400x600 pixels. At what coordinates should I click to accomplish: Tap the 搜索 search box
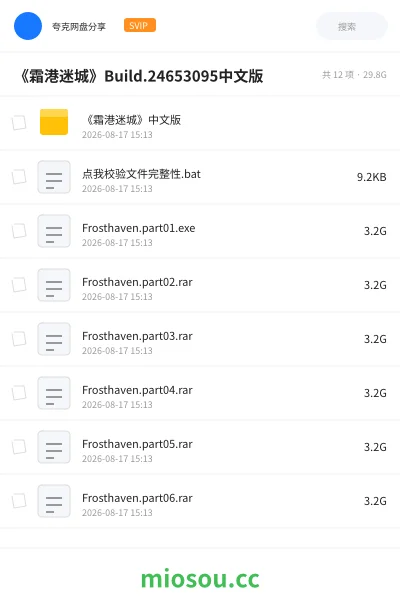[x=352, y=26]
